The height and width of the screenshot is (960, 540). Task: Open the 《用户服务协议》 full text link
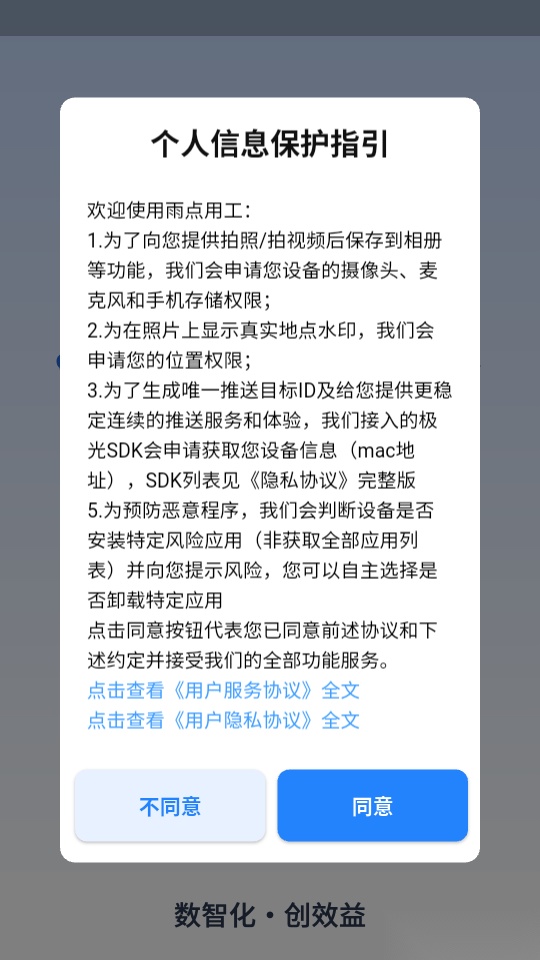(x=223, y=691)
